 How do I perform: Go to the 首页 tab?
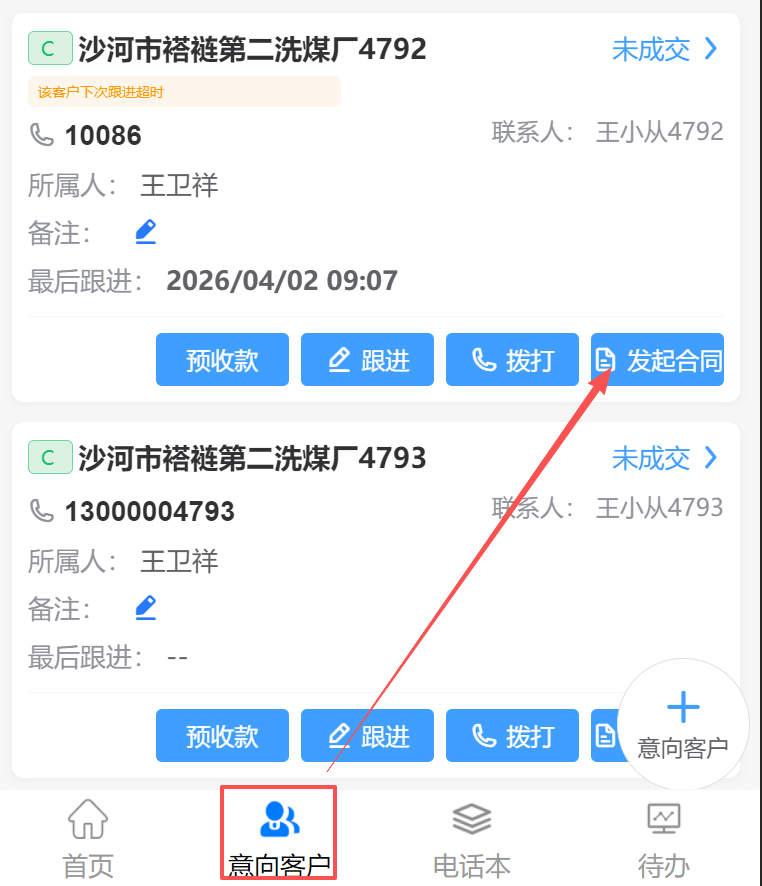tap(88, 838)
